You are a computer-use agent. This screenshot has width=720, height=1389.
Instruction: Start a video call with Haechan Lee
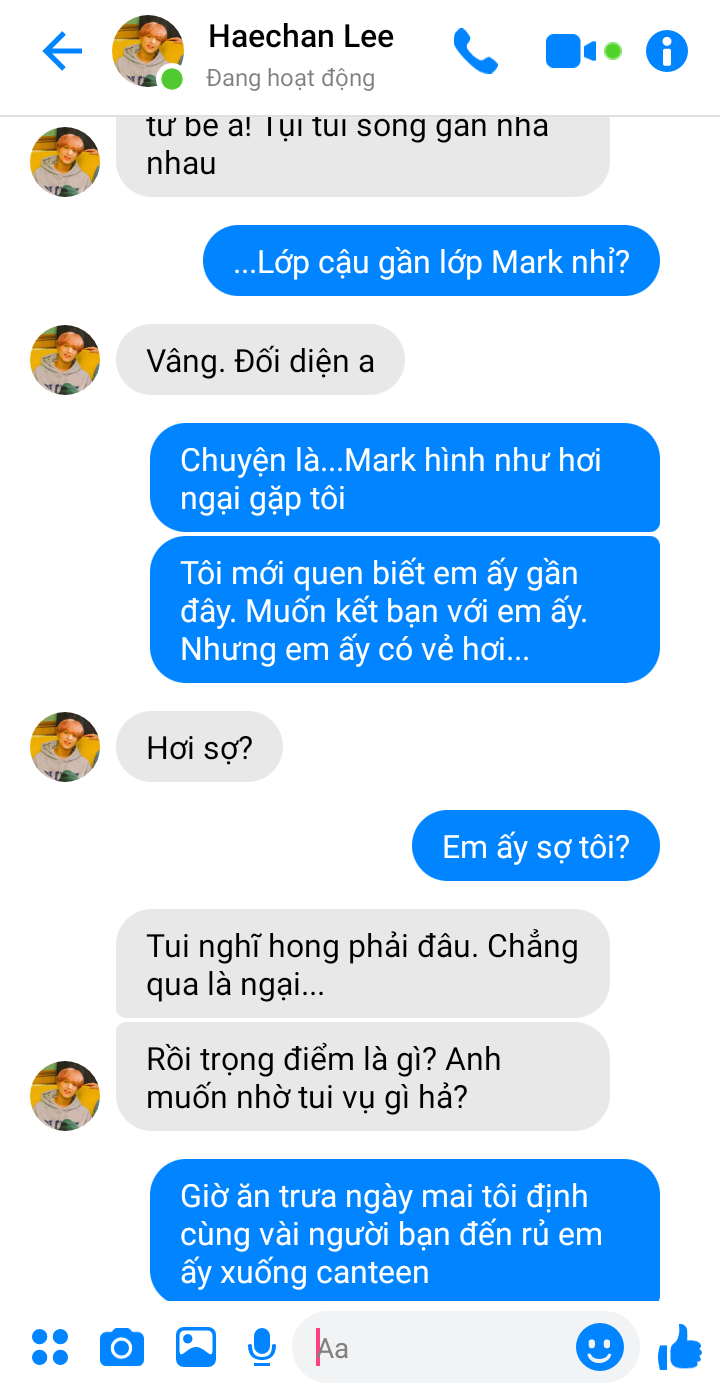coord(570,51)
